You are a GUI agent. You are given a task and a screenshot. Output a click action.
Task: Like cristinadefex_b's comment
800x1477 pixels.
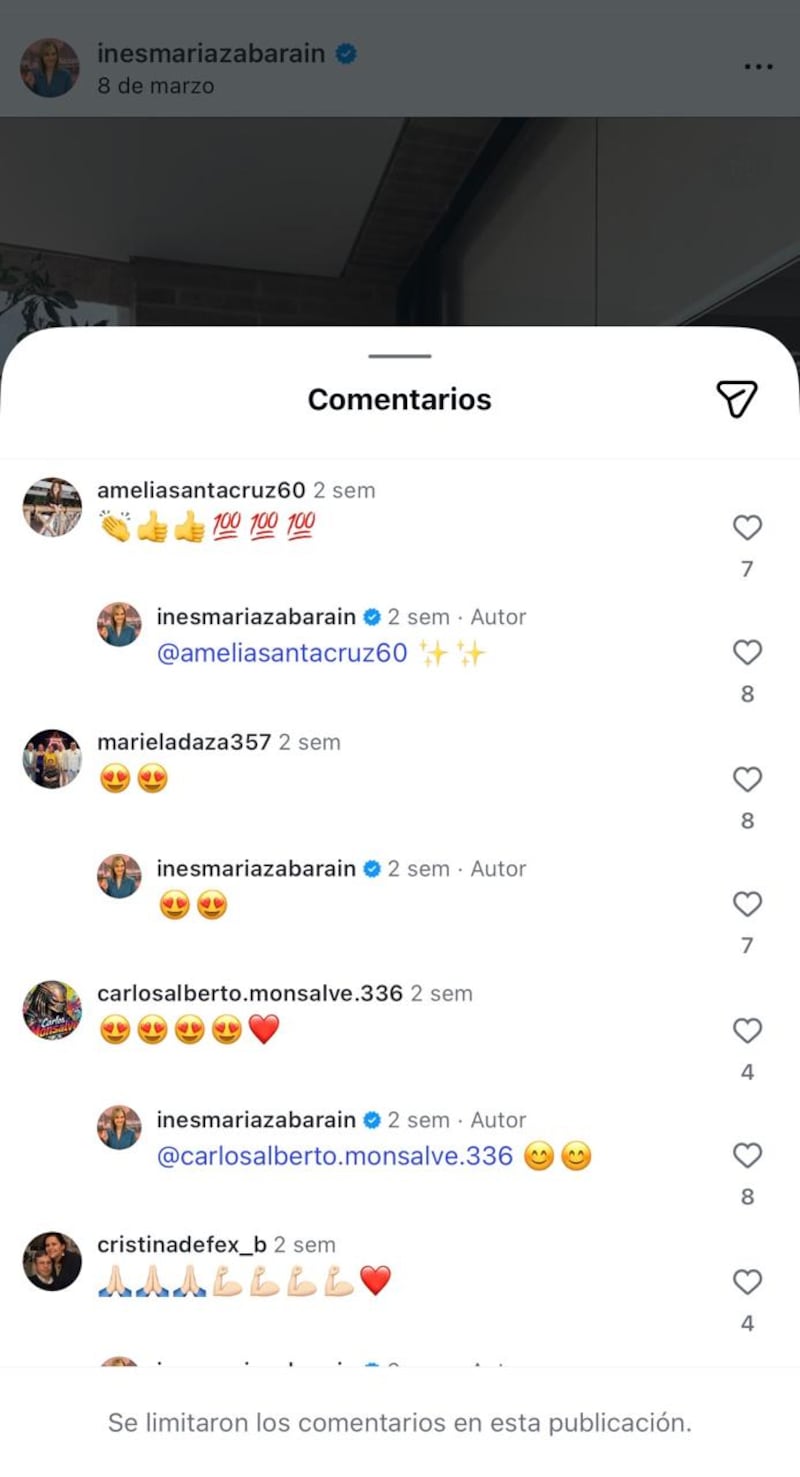(747, 1282)
